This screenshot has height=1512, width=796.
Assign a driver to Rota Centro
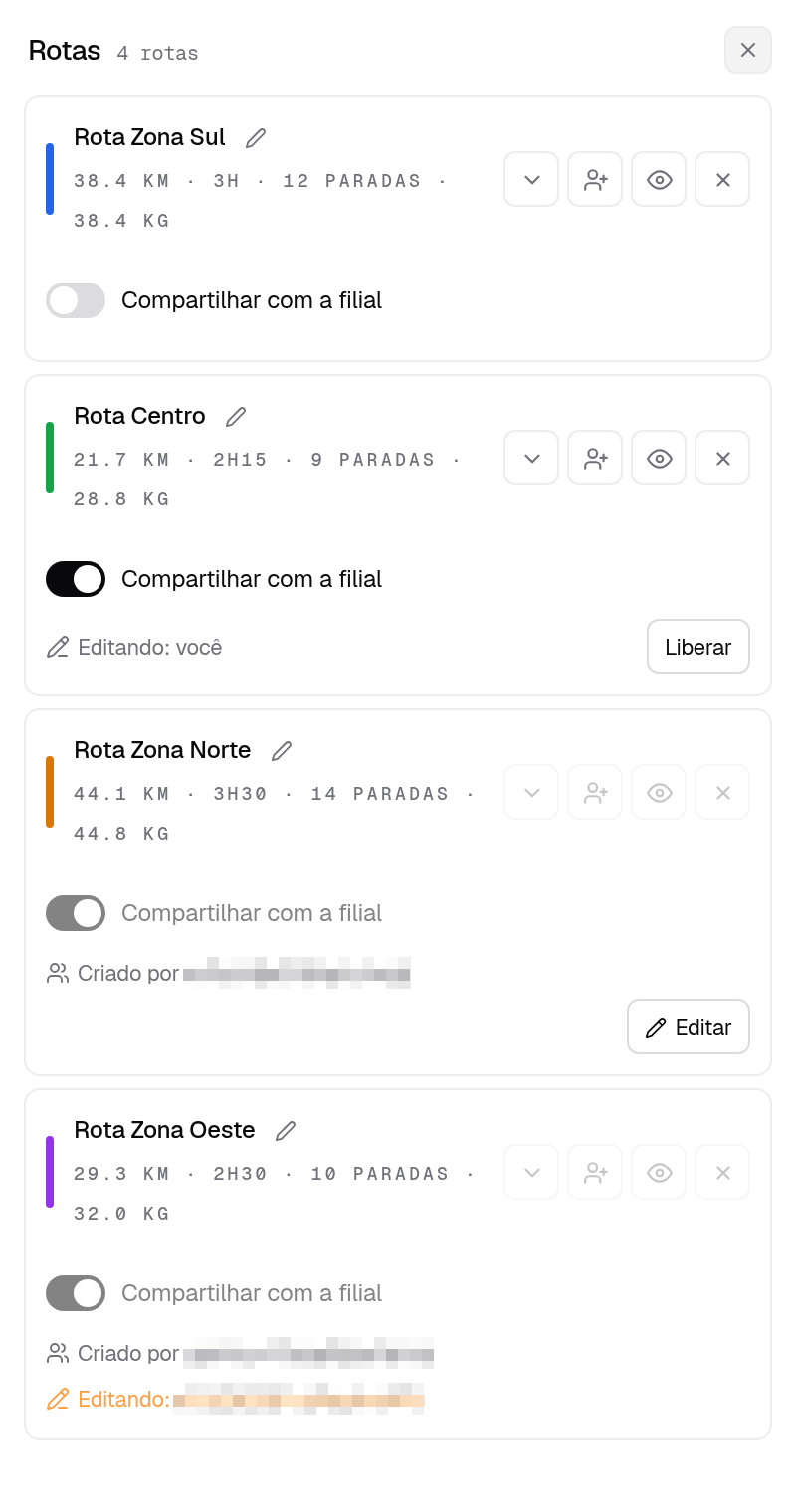595,458
